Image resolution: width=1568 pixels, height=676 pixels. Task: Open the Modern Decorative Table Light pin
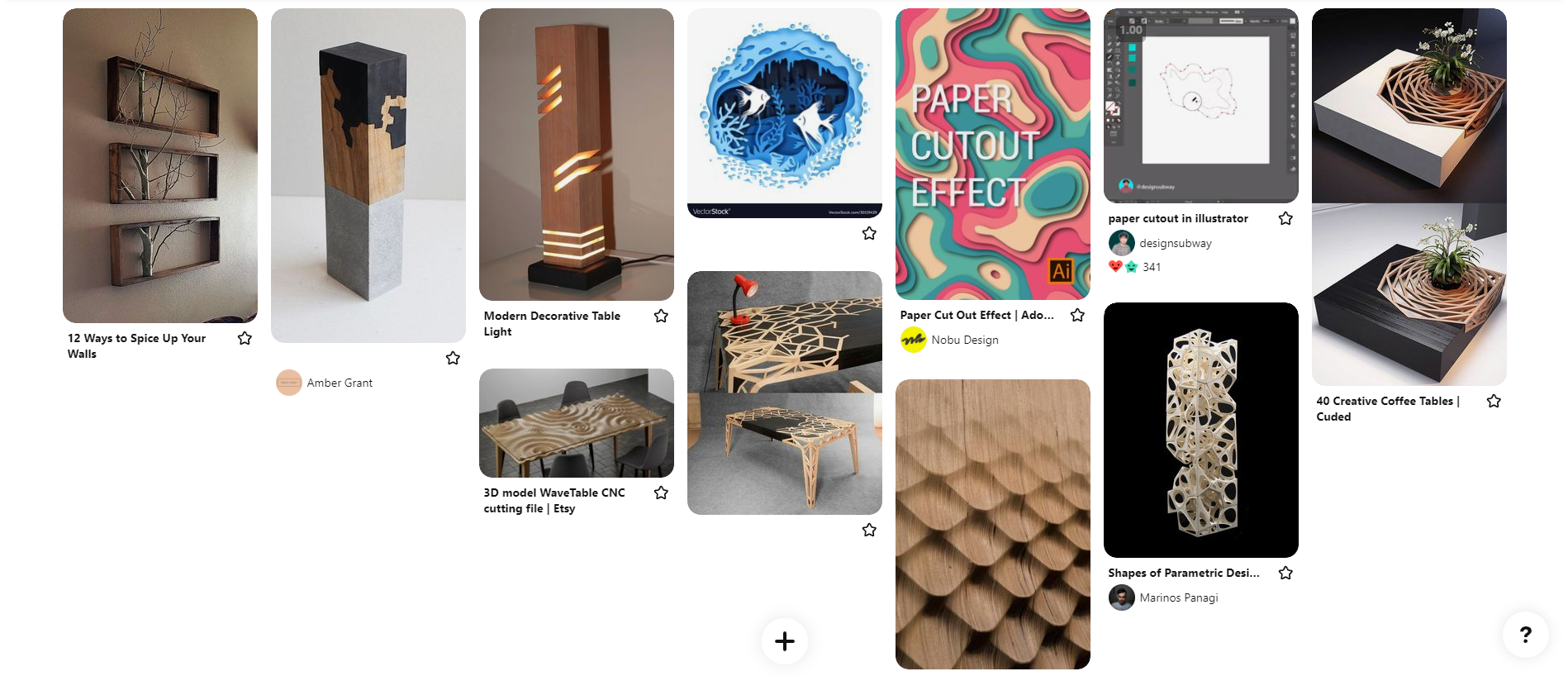click(x=576, y=155)
